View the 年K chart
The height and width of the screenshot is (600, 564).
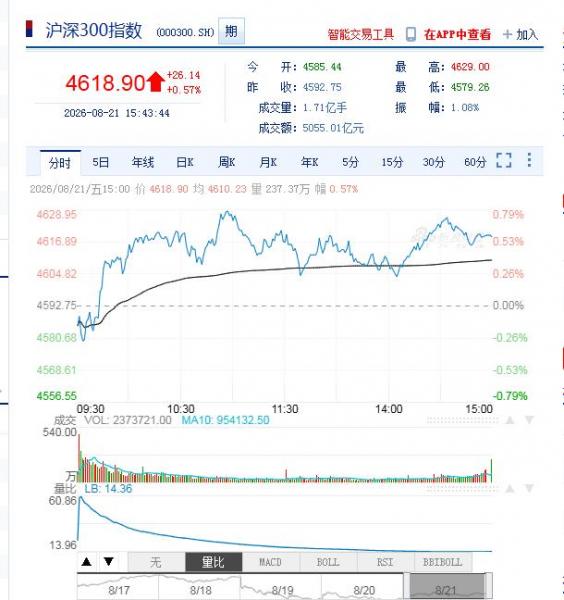[x=309, y=162]
